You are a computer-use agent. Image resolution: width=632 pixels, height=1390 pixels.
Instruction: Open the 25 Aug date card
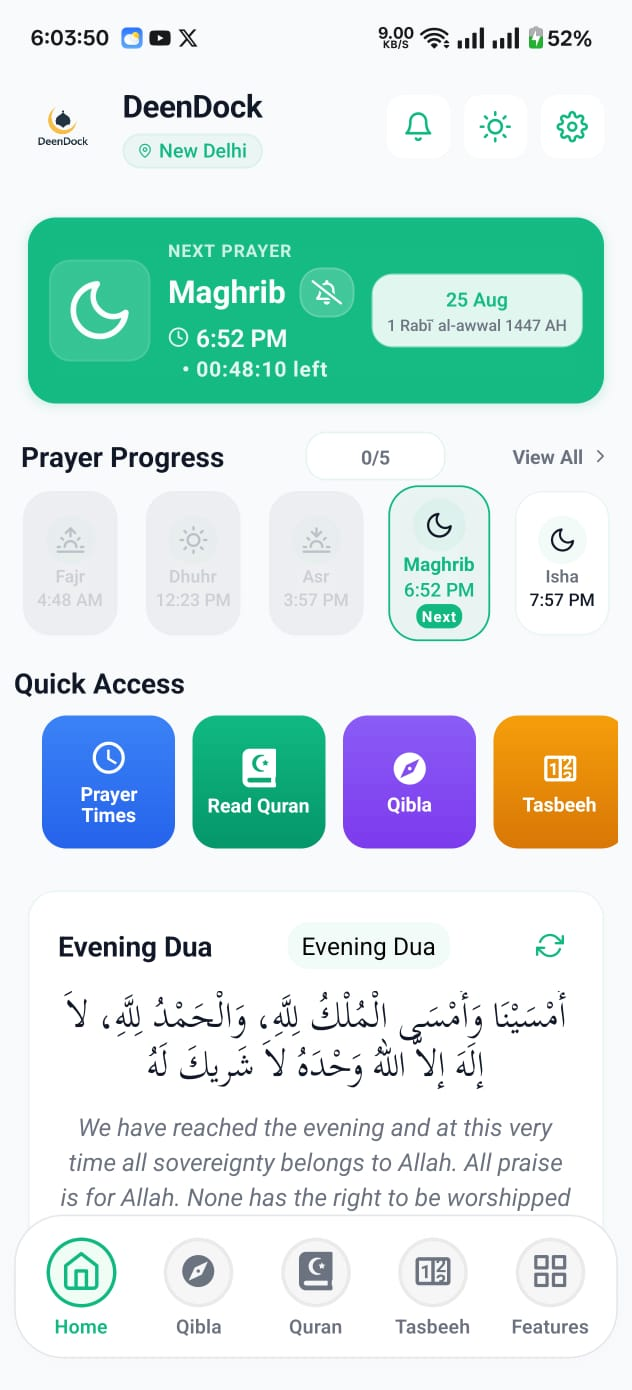click(477, 310)
